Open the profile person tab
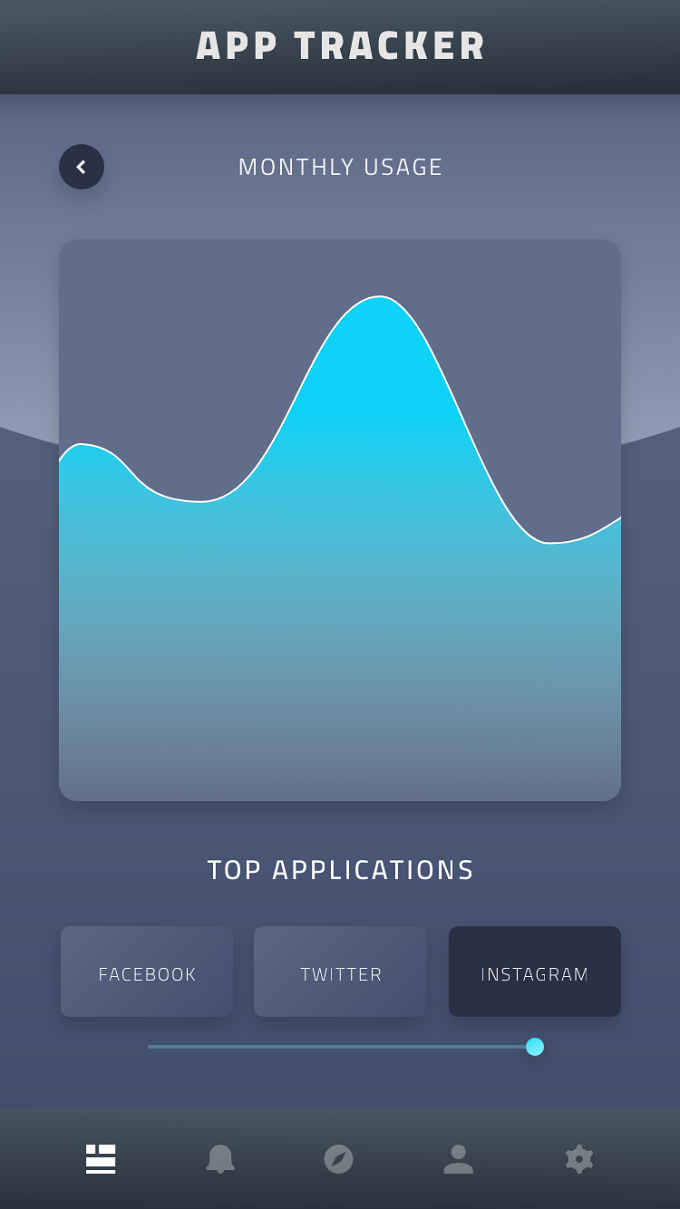Viewport: 680px width, 1209px height. (458, 1159)
